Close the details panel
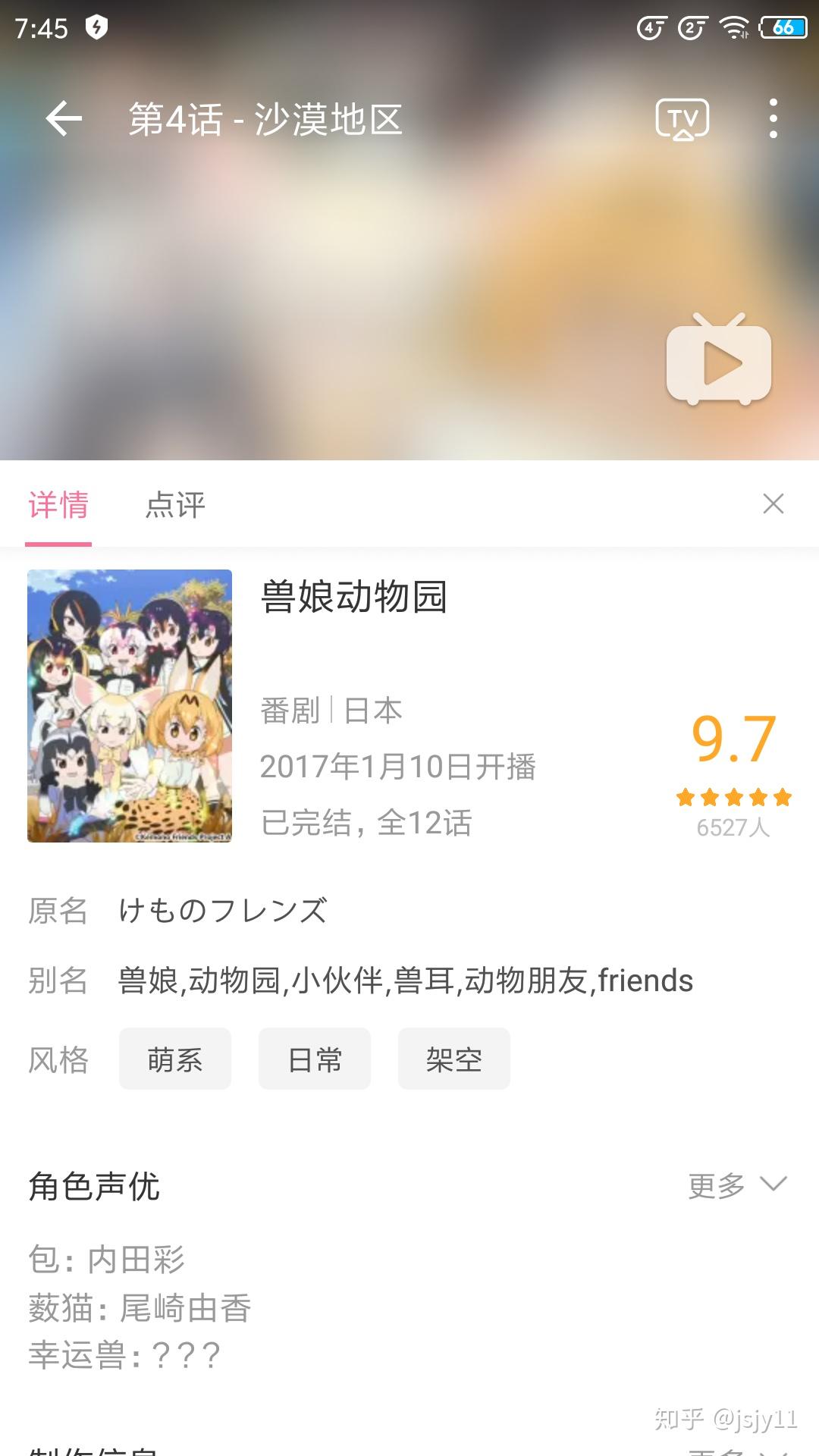Image resolution: width=819 pixels, height=1456 pixels. [x=773, y=504]
